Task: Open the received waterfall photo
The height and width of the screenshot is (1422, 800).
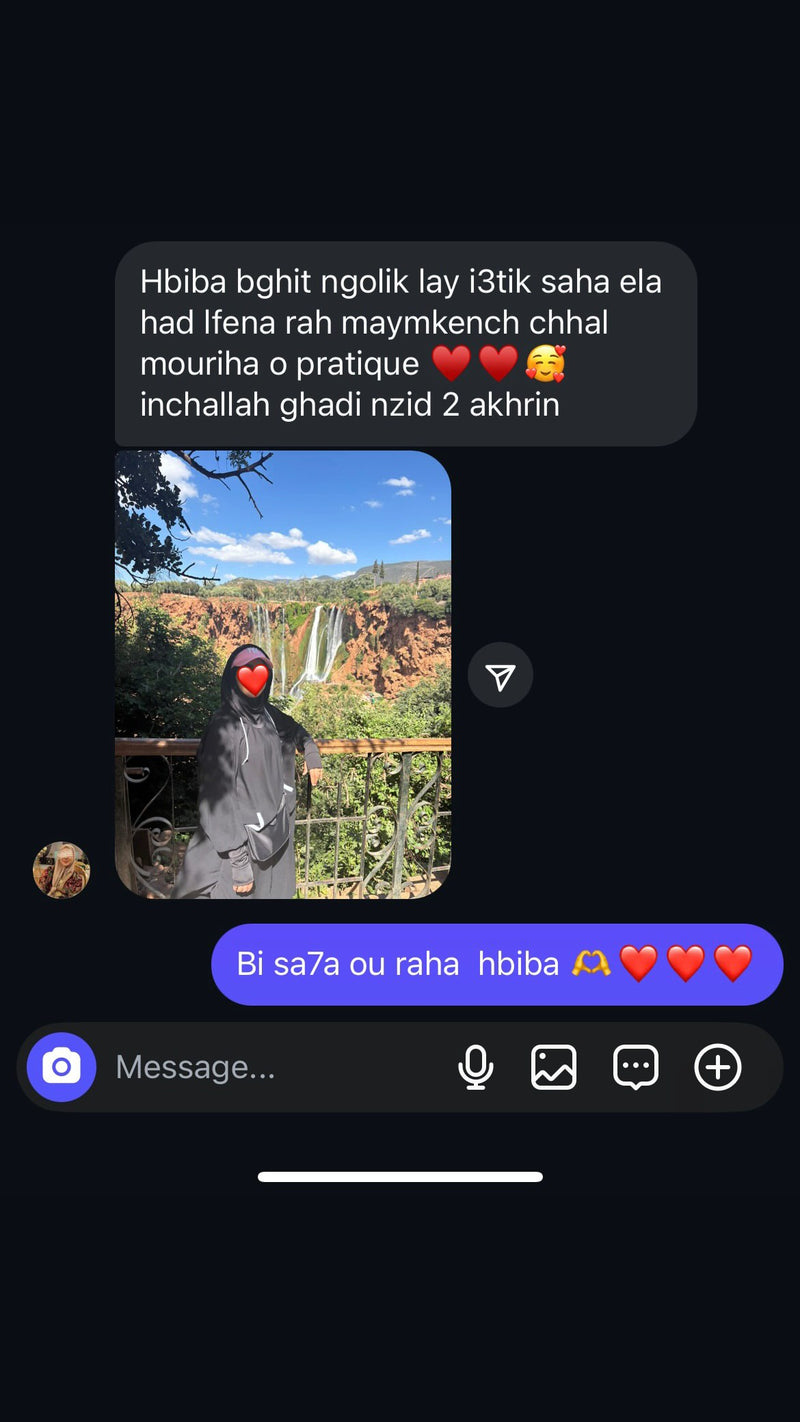Action: (x=283, y=674)
